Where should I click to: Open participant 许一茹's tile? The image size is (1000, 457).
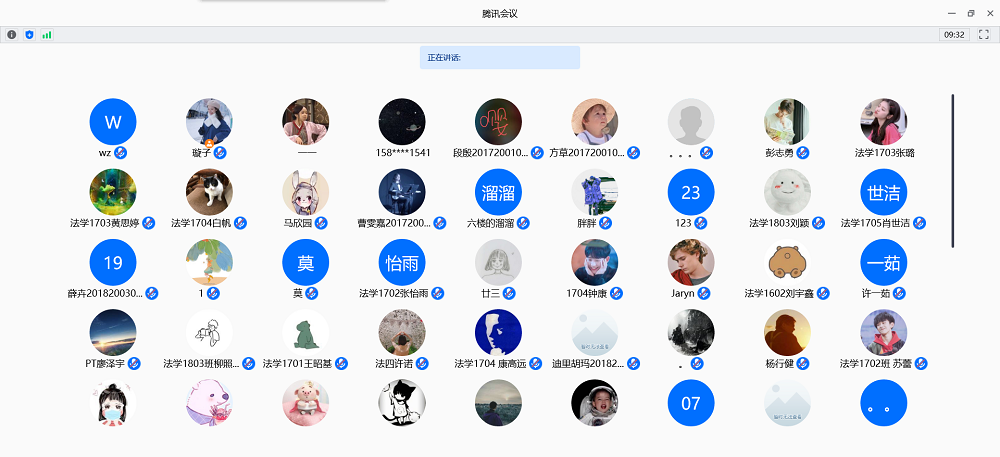click(x=884, y=263)
